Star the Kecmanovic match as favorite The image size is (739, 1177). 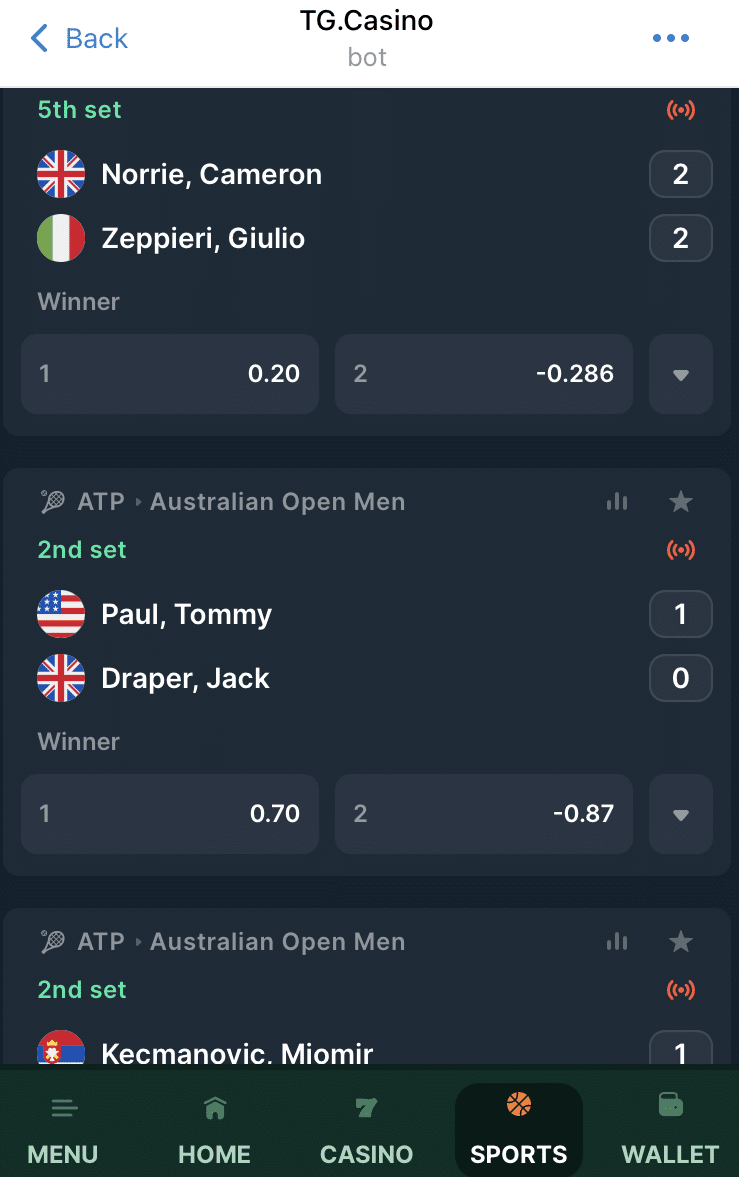pos(681,941)
